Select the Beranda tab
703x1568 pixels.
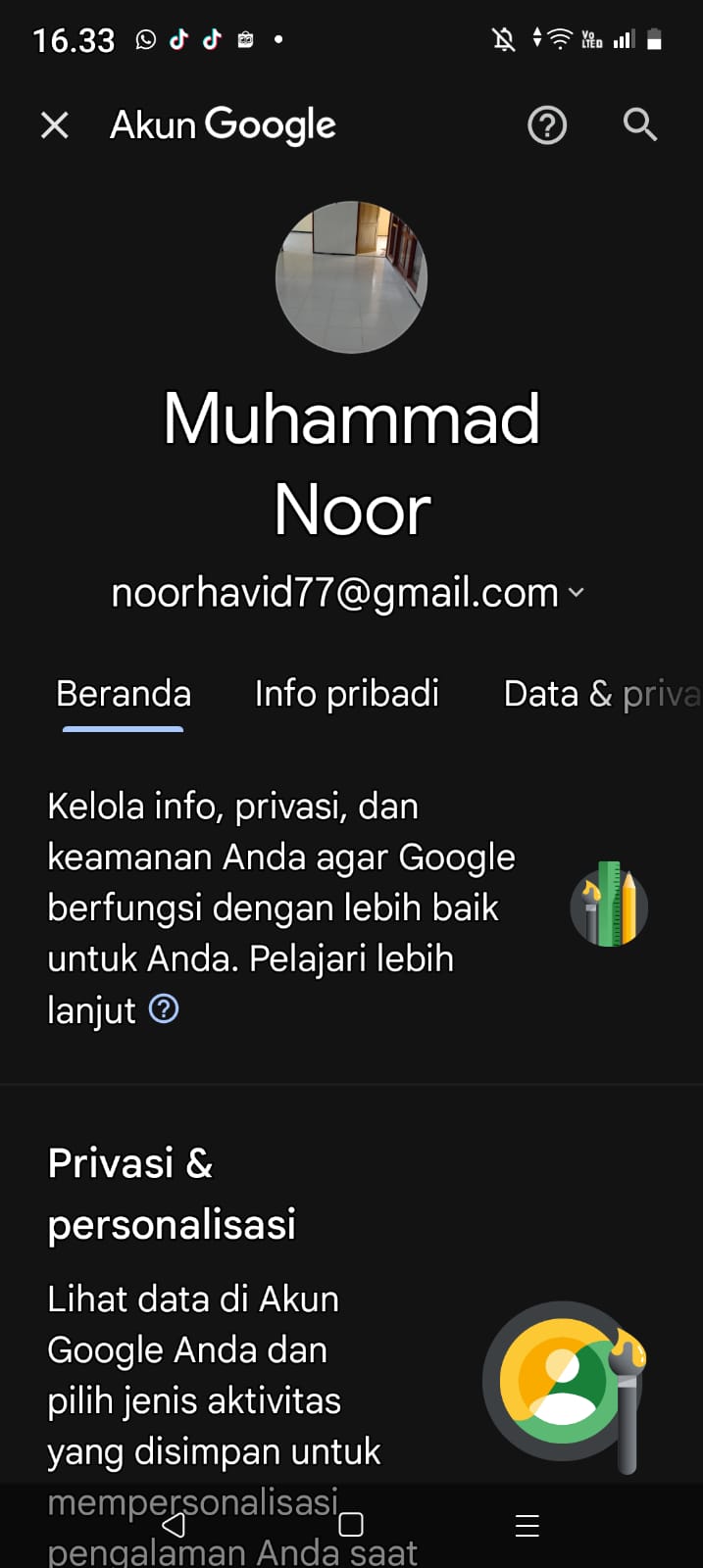tap(124, 694)
